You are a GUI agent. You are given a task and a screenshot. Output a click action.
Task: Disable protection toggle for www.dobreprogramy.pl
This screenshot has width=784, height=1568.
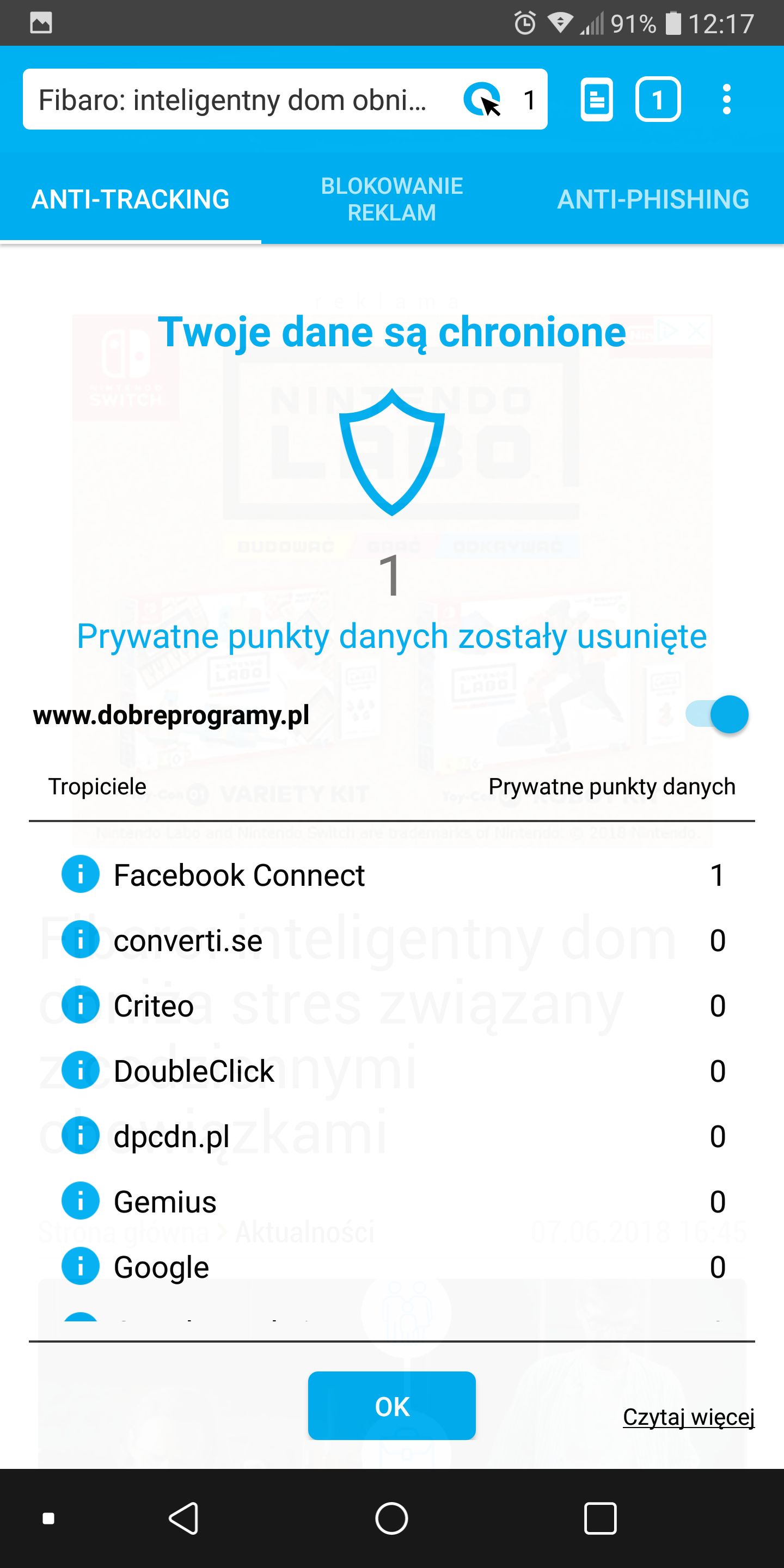pos(717,714)
